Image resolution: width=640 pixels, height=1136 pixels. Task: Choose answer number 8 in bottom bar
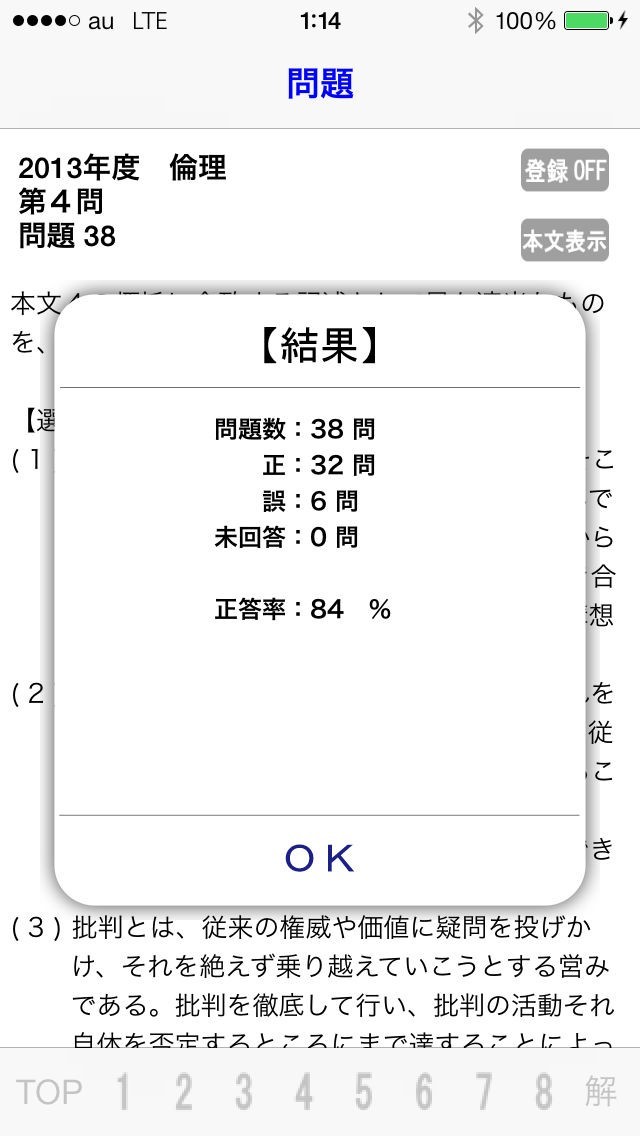point(543,1092)
